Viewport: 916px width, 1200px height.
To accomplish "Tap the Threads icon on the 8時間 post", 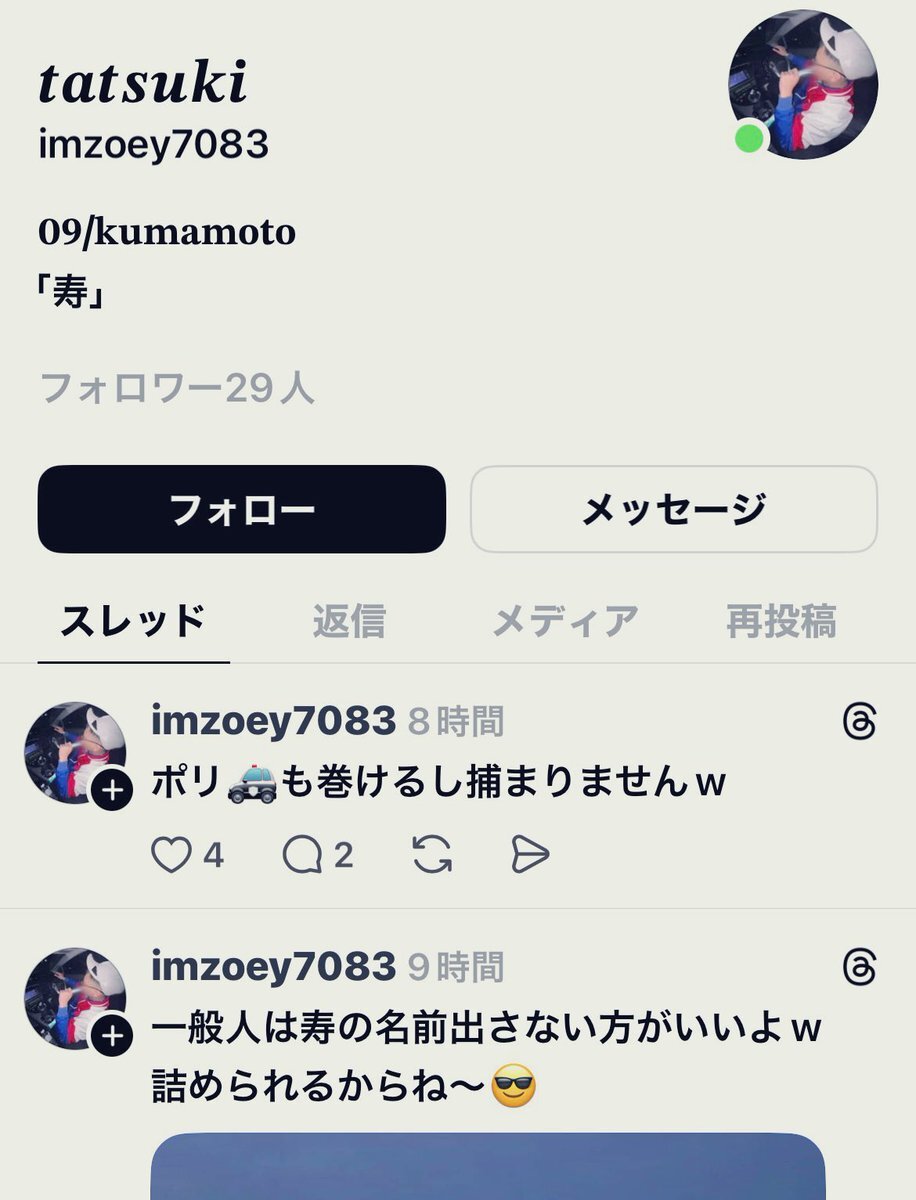I will (x=859, y=721).
